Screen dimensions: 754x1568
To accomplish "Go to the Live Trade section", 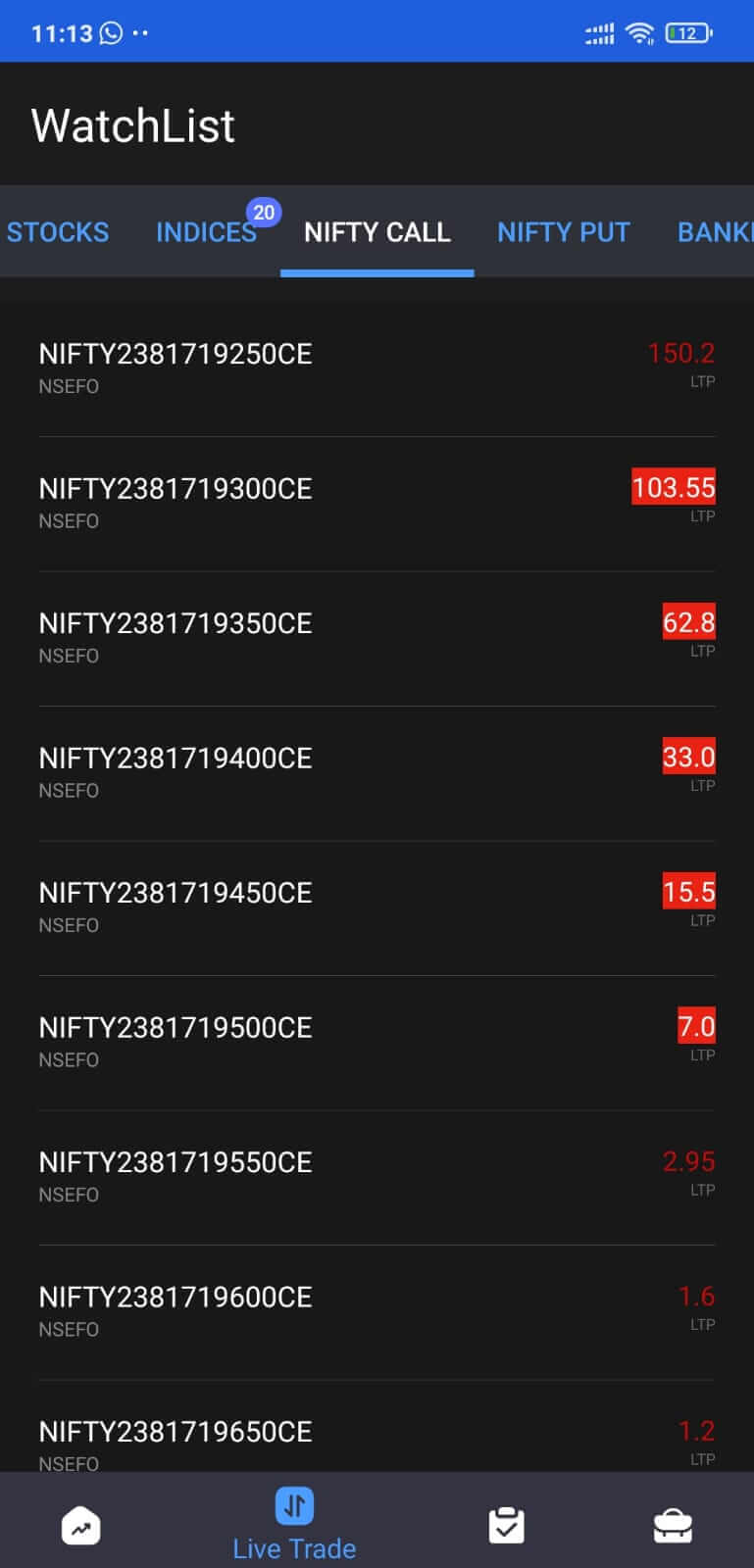I will [x=294, y=1524].
